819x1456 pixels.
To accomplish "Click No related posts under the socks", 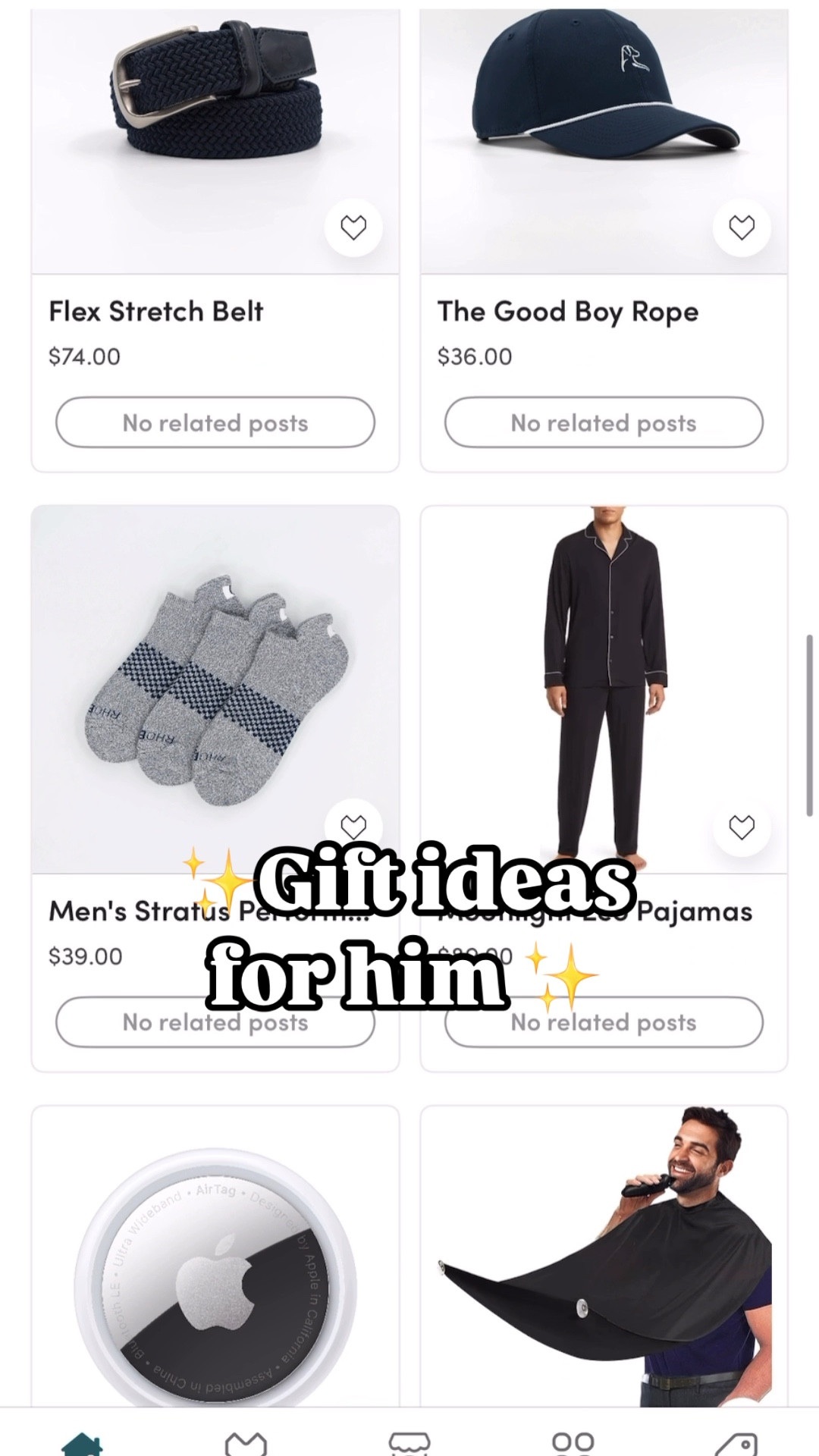I will (x=215, y=1022).
